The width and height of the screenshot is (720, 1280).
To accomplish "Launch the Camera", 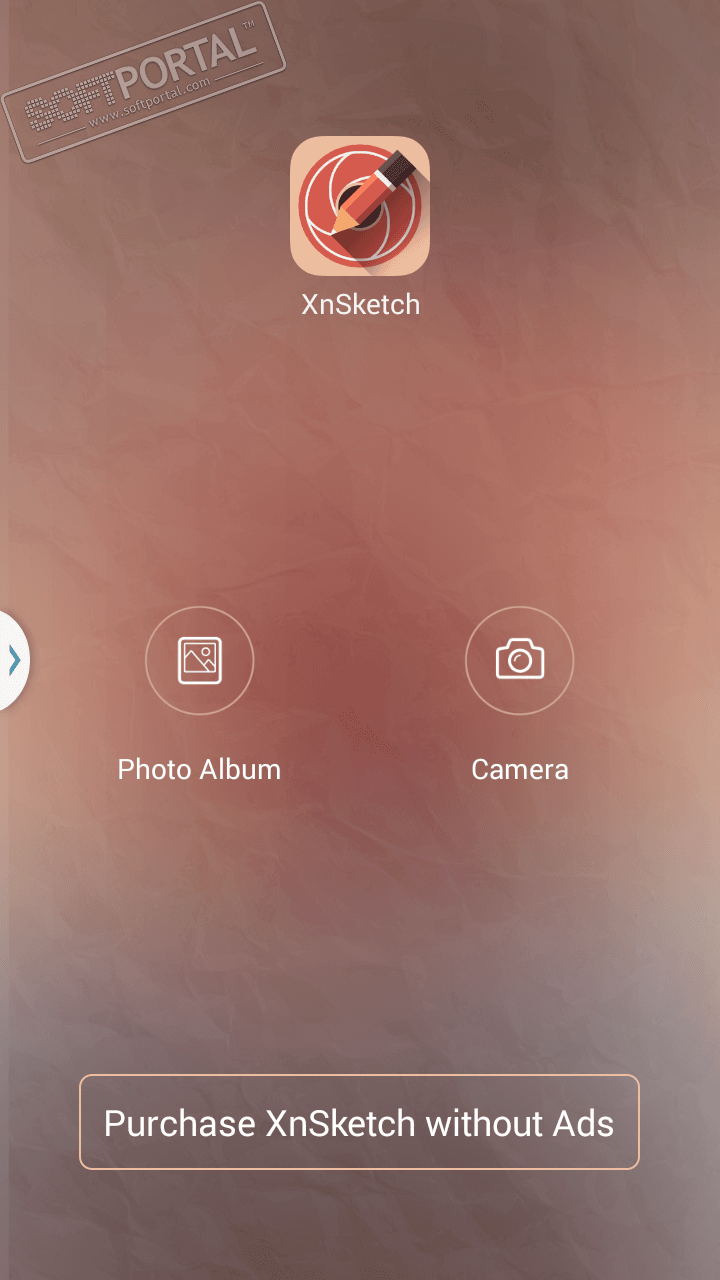I will (519, 661).
